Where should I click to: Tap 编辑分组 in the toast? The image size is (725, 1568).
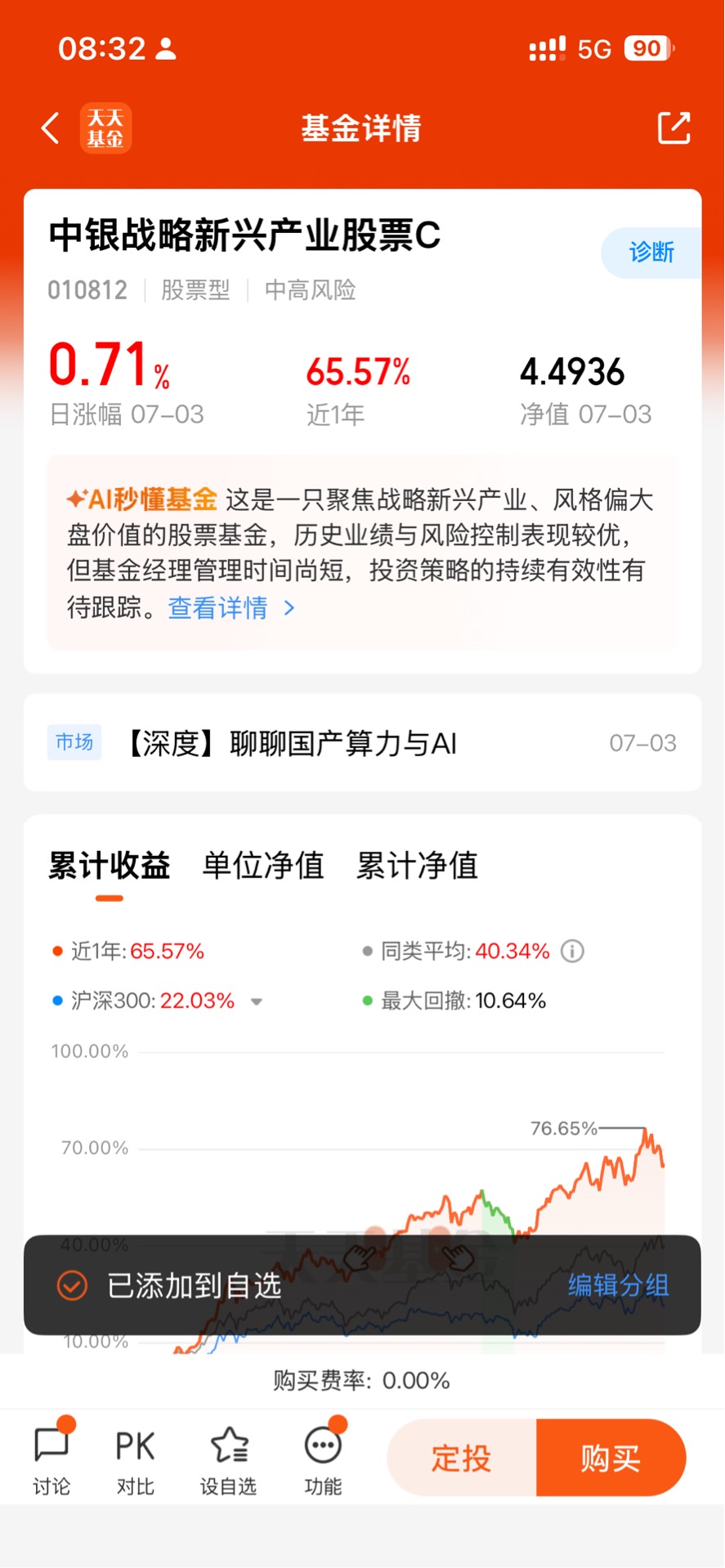click(x=619, y=1285)
